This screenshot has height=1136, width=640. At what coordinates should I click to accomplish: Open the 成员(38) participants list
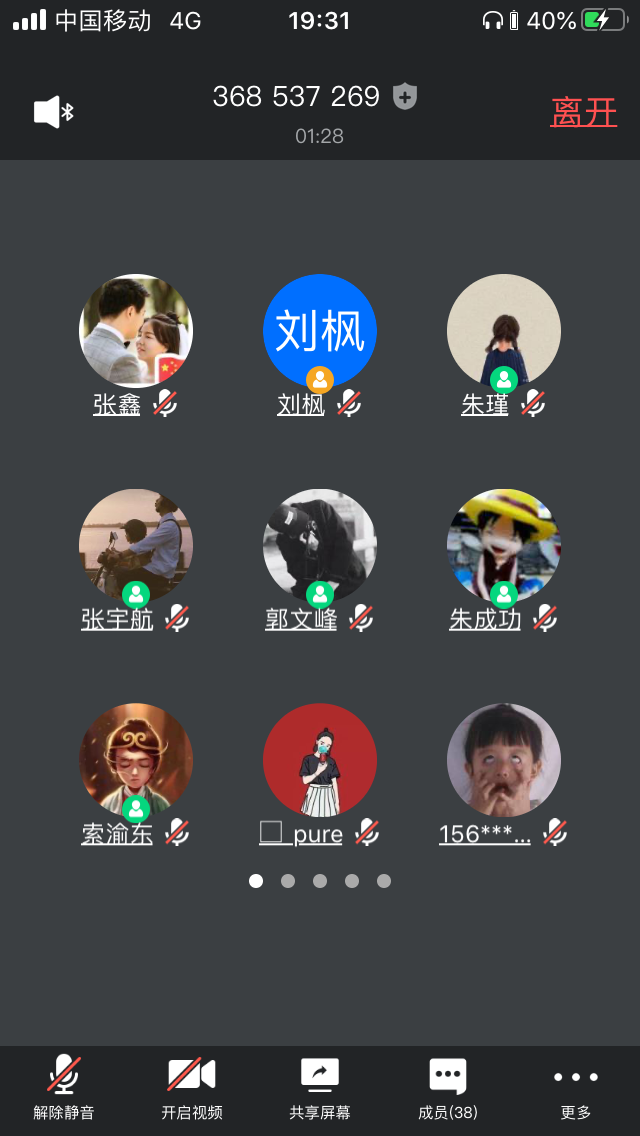tap(448, 1087)
